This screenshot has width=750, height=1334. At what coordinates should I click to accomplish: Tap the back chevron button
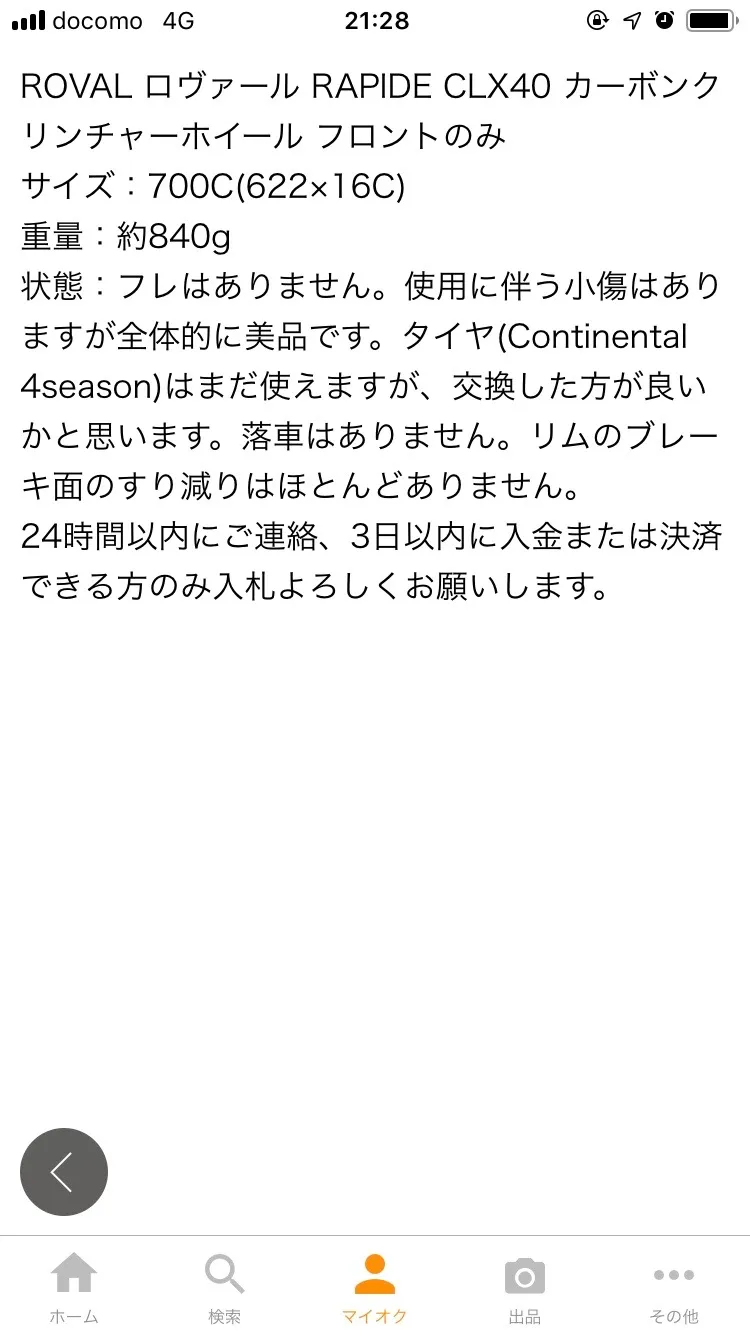64,1171
